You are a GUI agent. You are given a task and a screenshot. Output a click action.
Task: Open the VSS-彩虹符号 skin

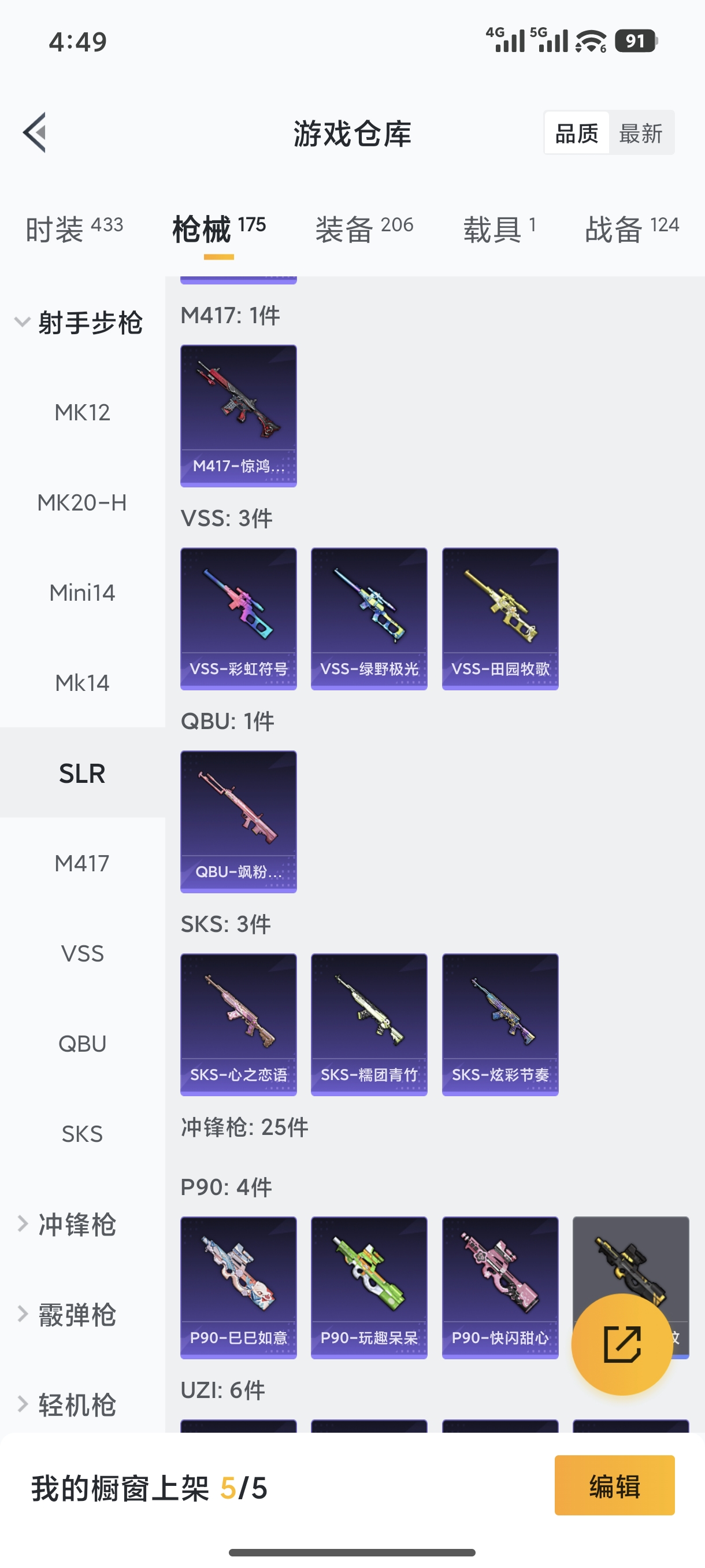[x=239, y=619]
